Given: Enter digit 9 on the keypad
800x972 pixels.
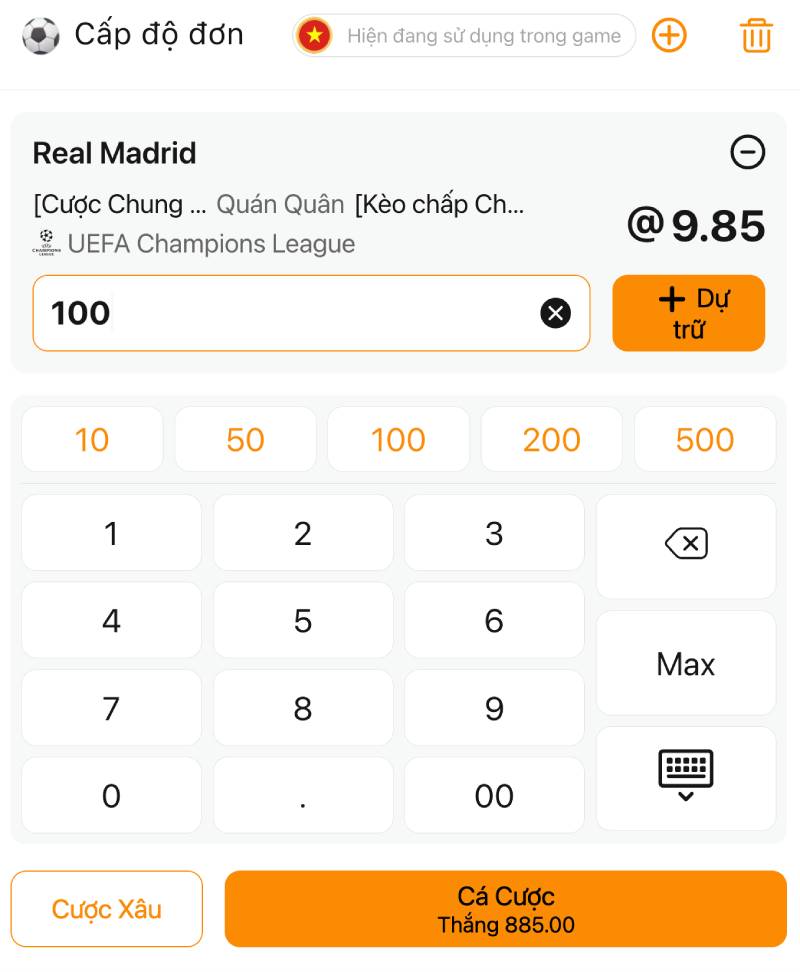Looking at the screenshot, I should (x=494, y=708).
